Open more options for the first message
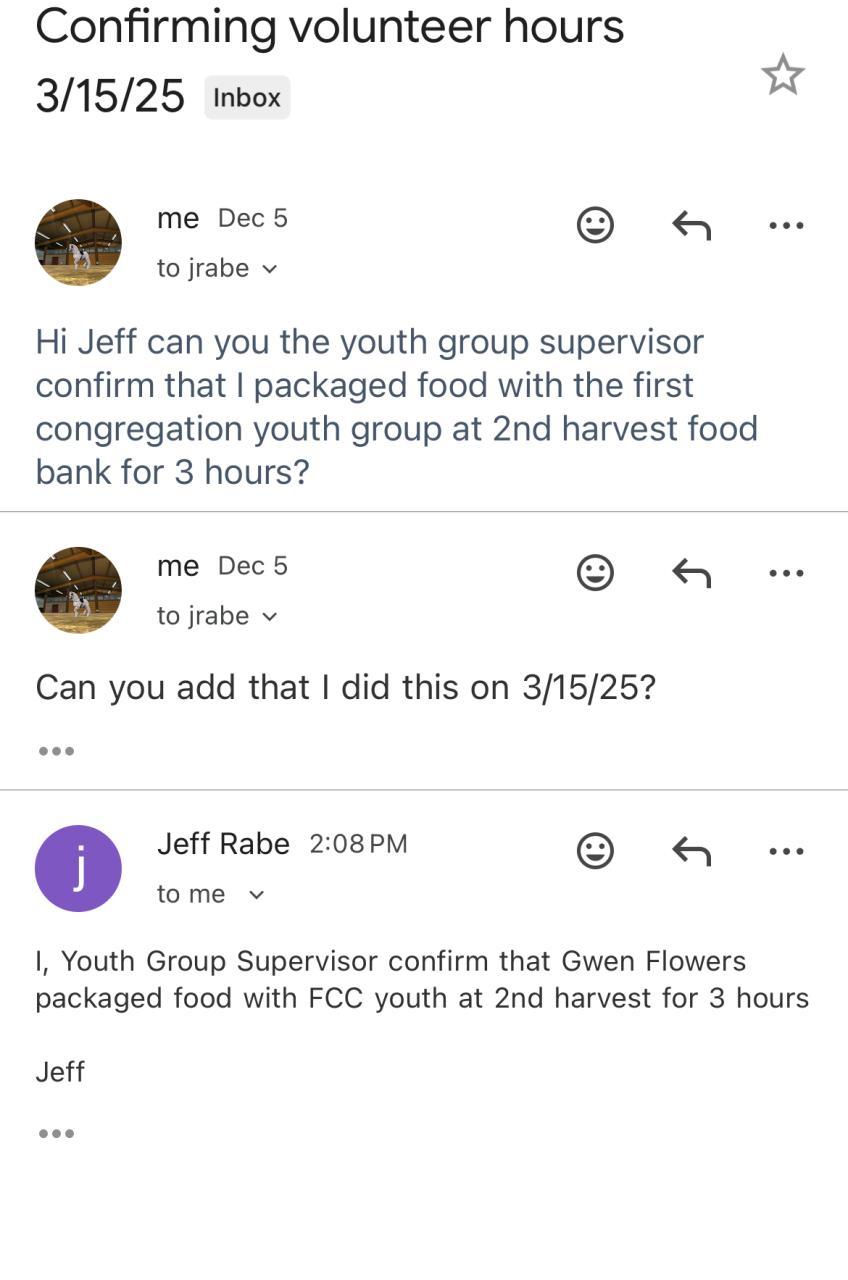The height and width of the screenshot is (1280, 848). (786, 225)
